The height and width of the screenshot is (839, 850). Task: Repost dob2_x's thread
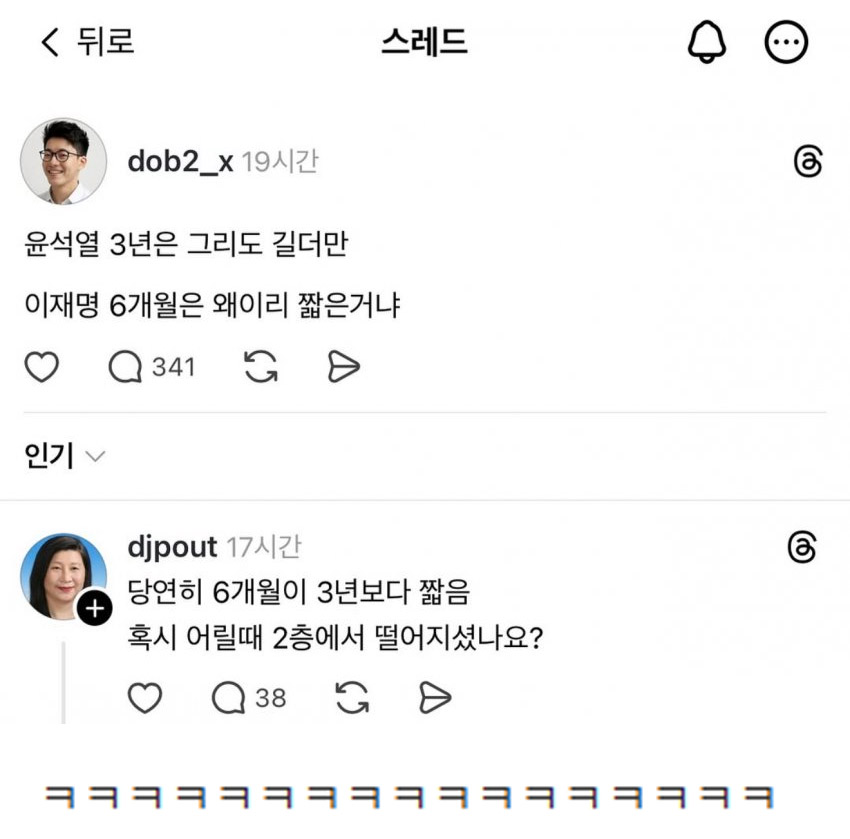[x=260, y=368]
